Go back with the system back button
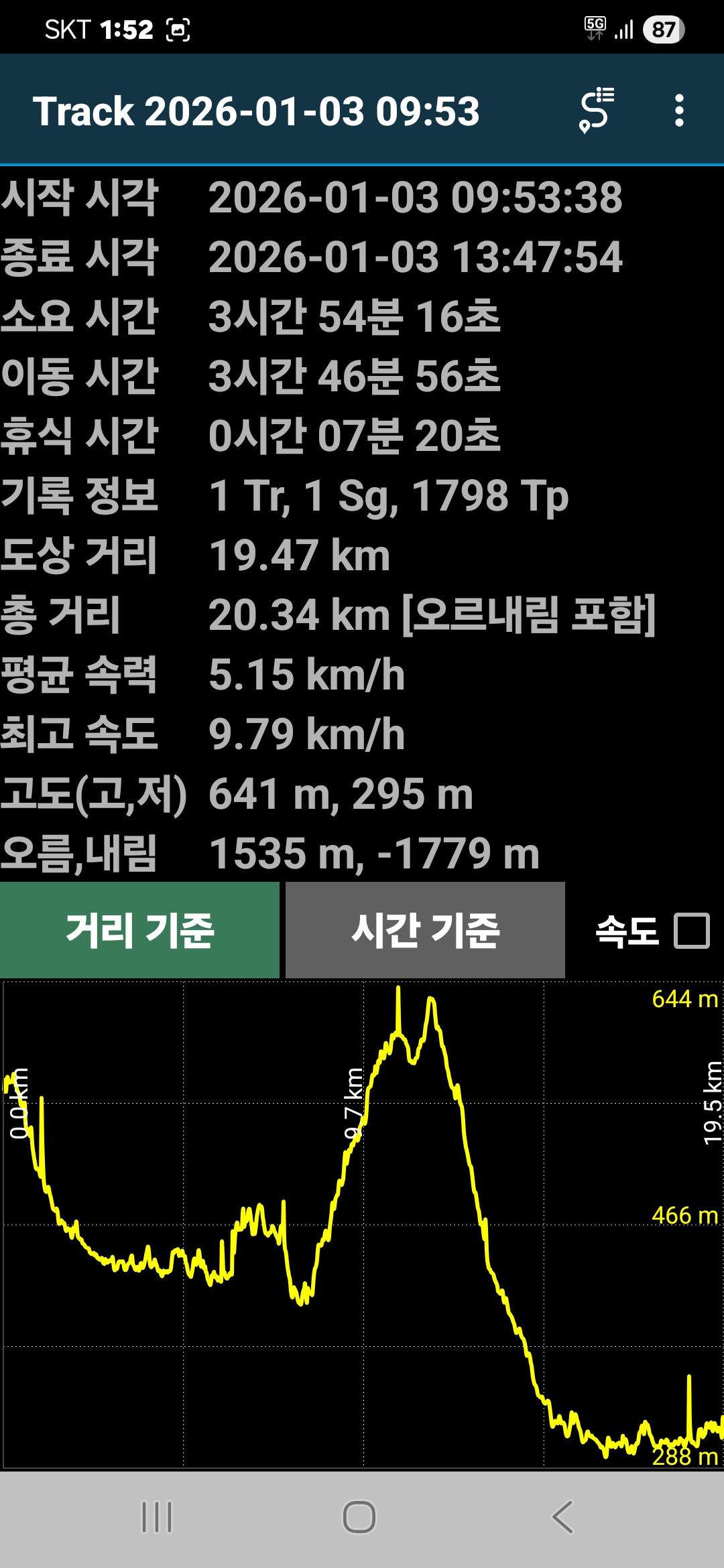 click(x=563, y=1516)
